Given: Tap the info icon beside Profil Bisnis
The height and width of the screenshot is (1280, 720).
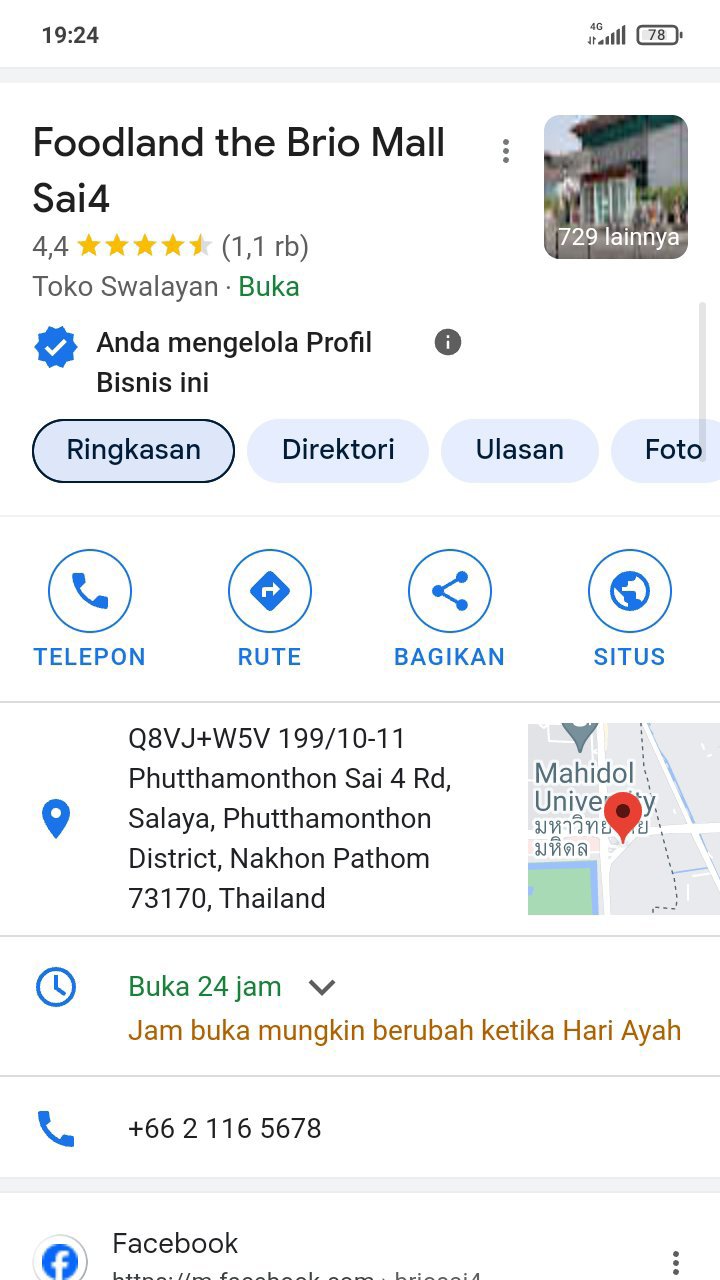Looking at the screenshot, I should (448, 342).
